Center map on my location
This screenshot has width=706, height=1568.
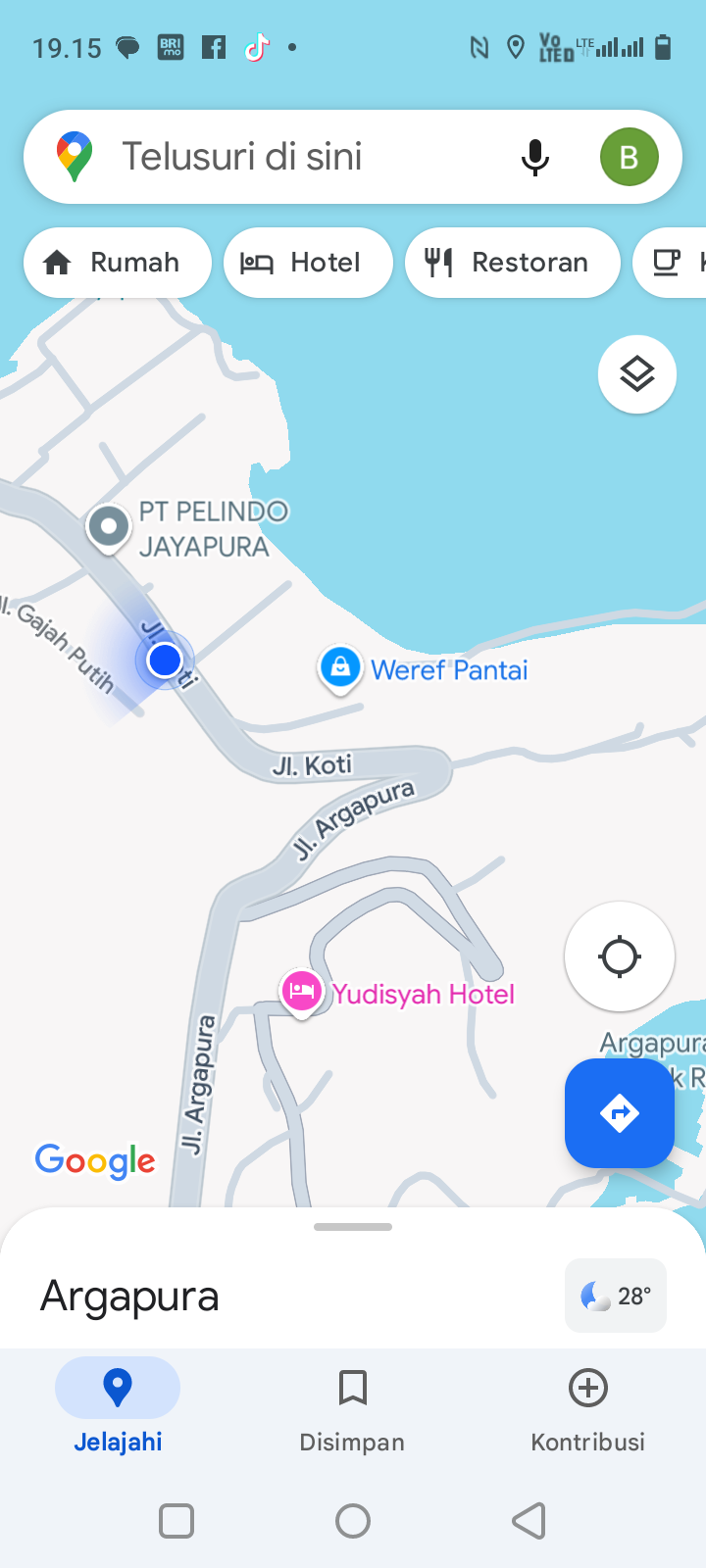tap(620, 956)
